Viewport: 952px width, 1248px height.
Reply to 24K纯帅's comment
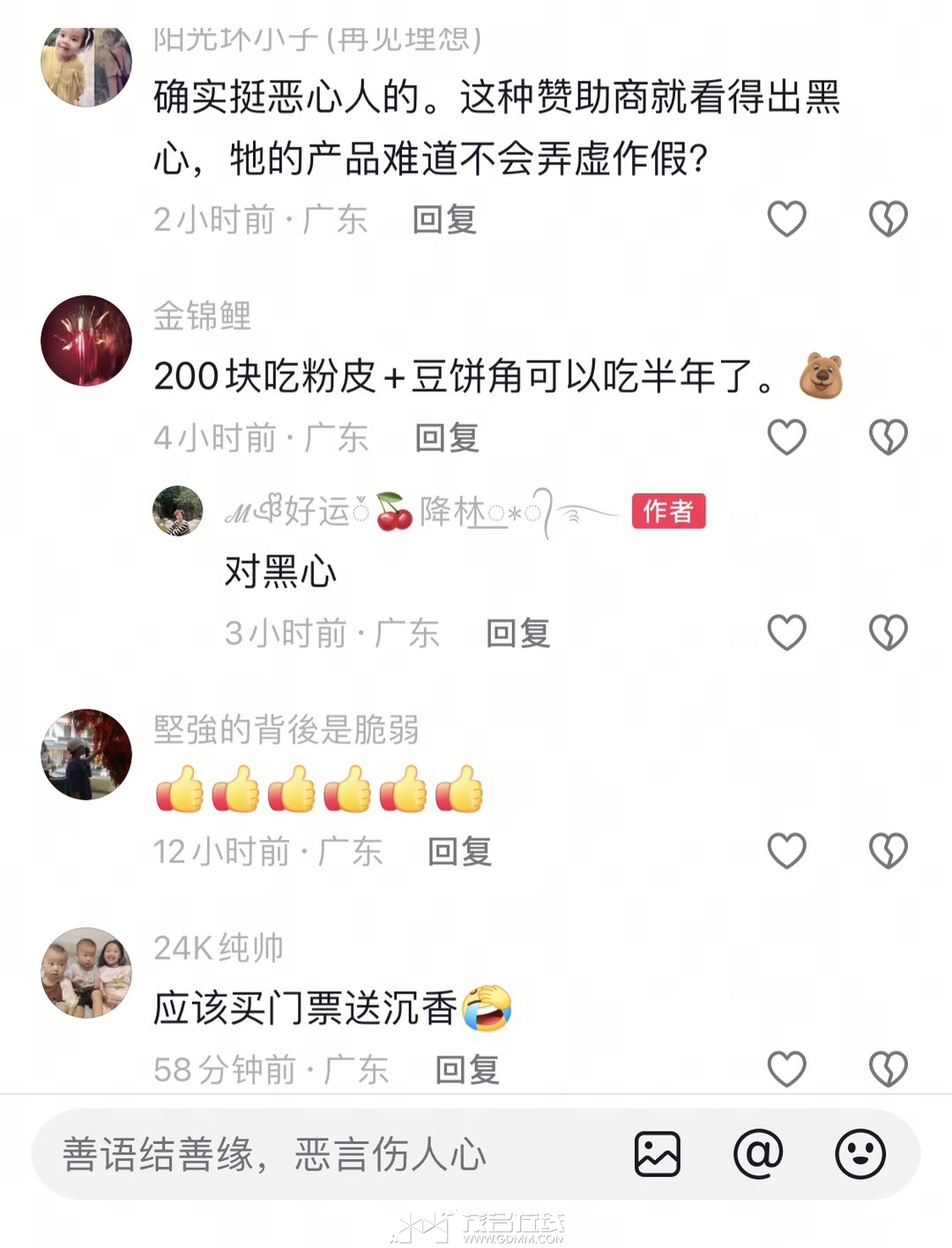coord(467,1069)
